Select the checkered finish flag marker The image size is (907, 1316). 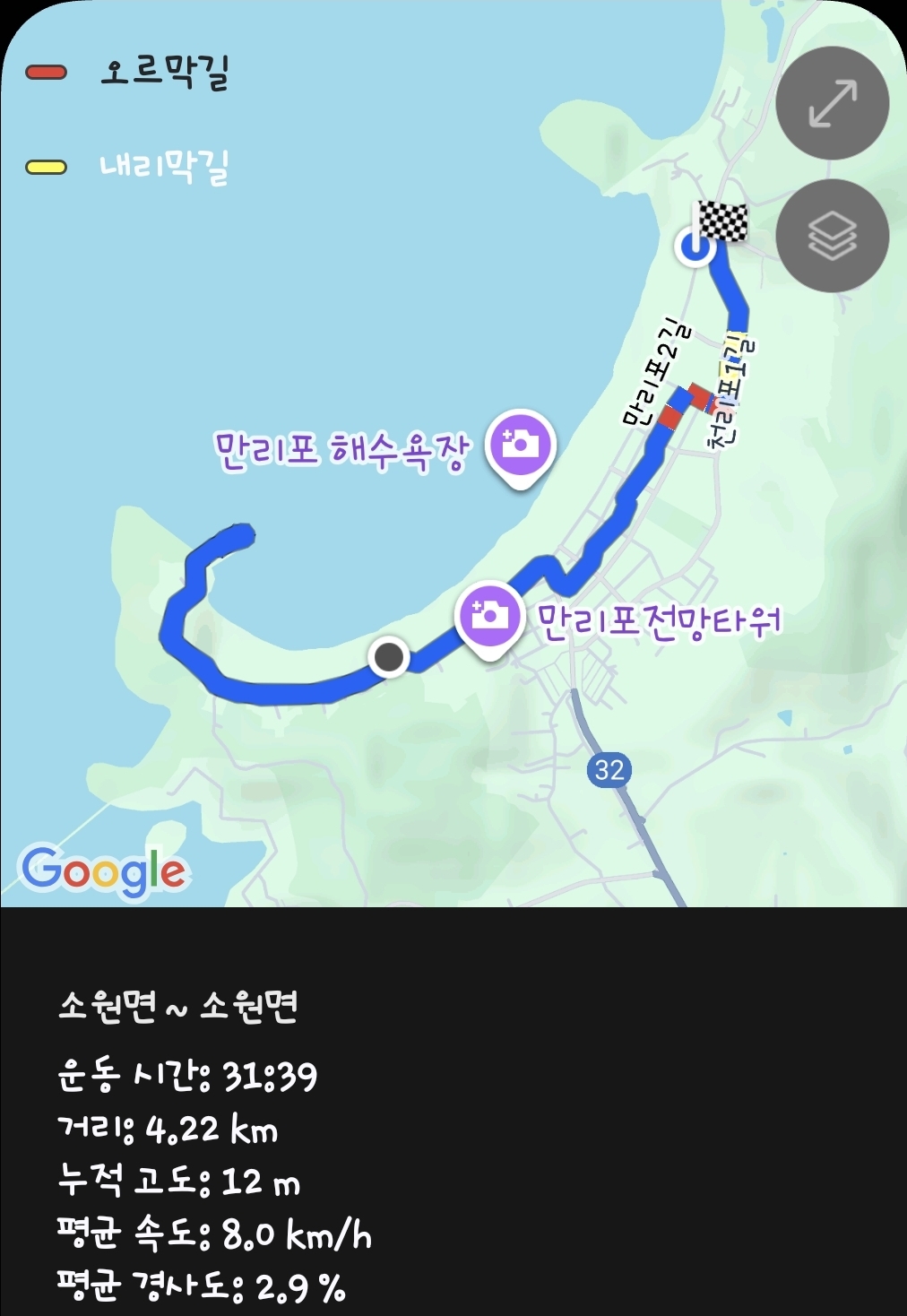coord(722,221)
